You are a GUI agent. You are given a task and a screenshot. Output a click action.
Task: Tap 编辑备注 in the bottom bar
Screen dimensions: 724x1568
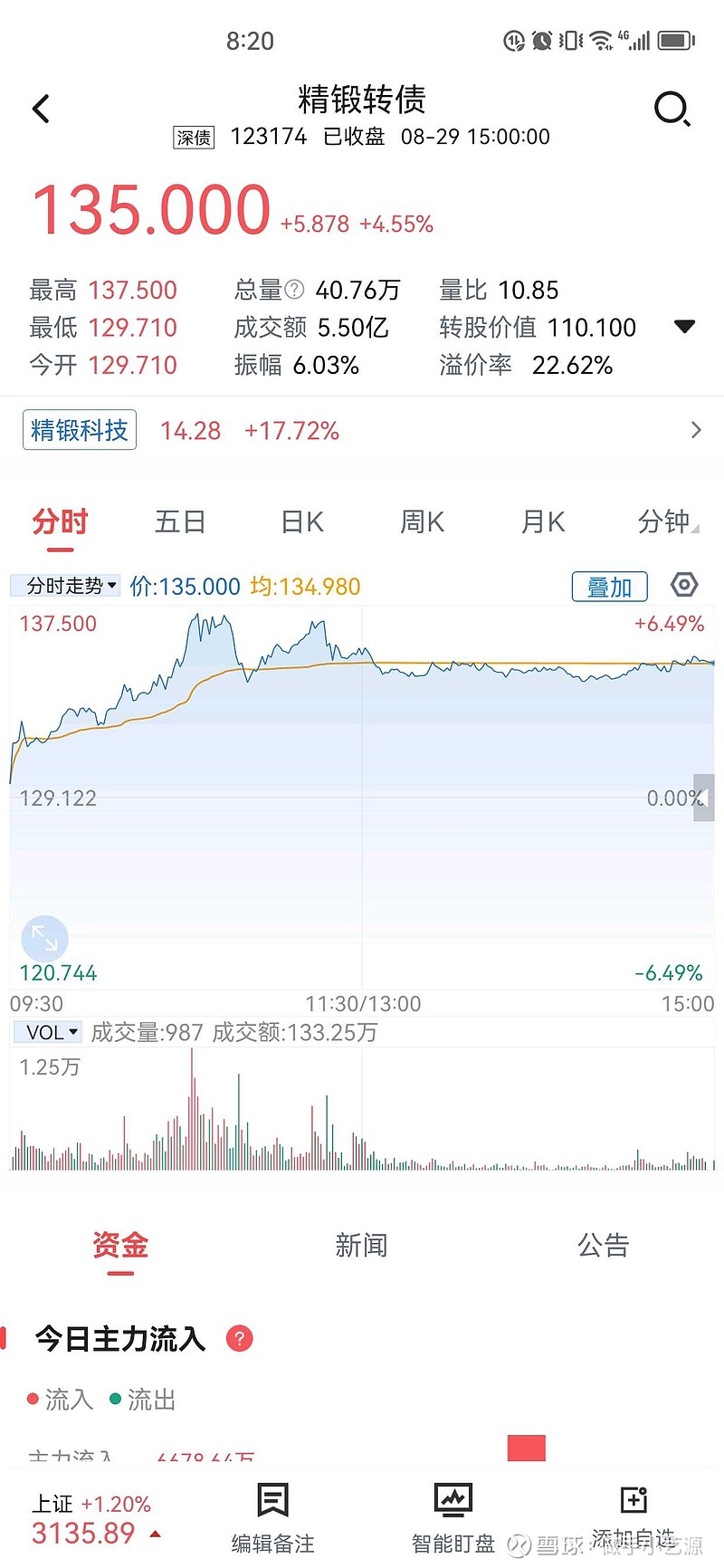tap(272, 1520)
